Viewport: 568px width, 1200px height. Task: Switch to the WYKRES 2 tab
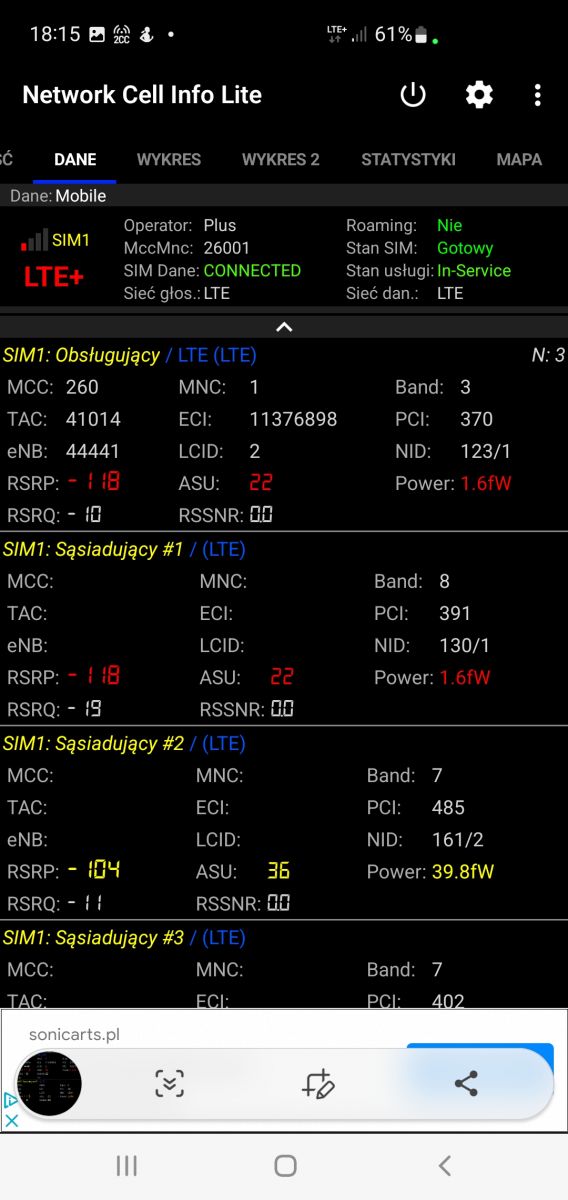pyautogui.click(x=281, y=159)
